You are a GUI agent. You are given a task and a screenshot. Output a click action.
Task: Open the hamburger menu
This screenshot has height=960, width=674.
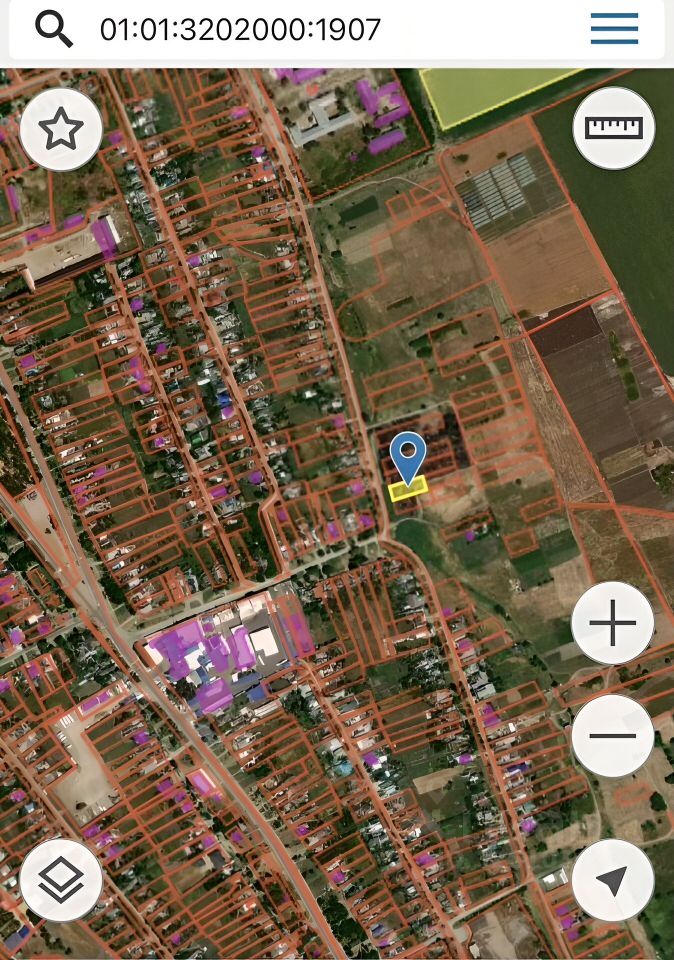click(x=614, y=29)
